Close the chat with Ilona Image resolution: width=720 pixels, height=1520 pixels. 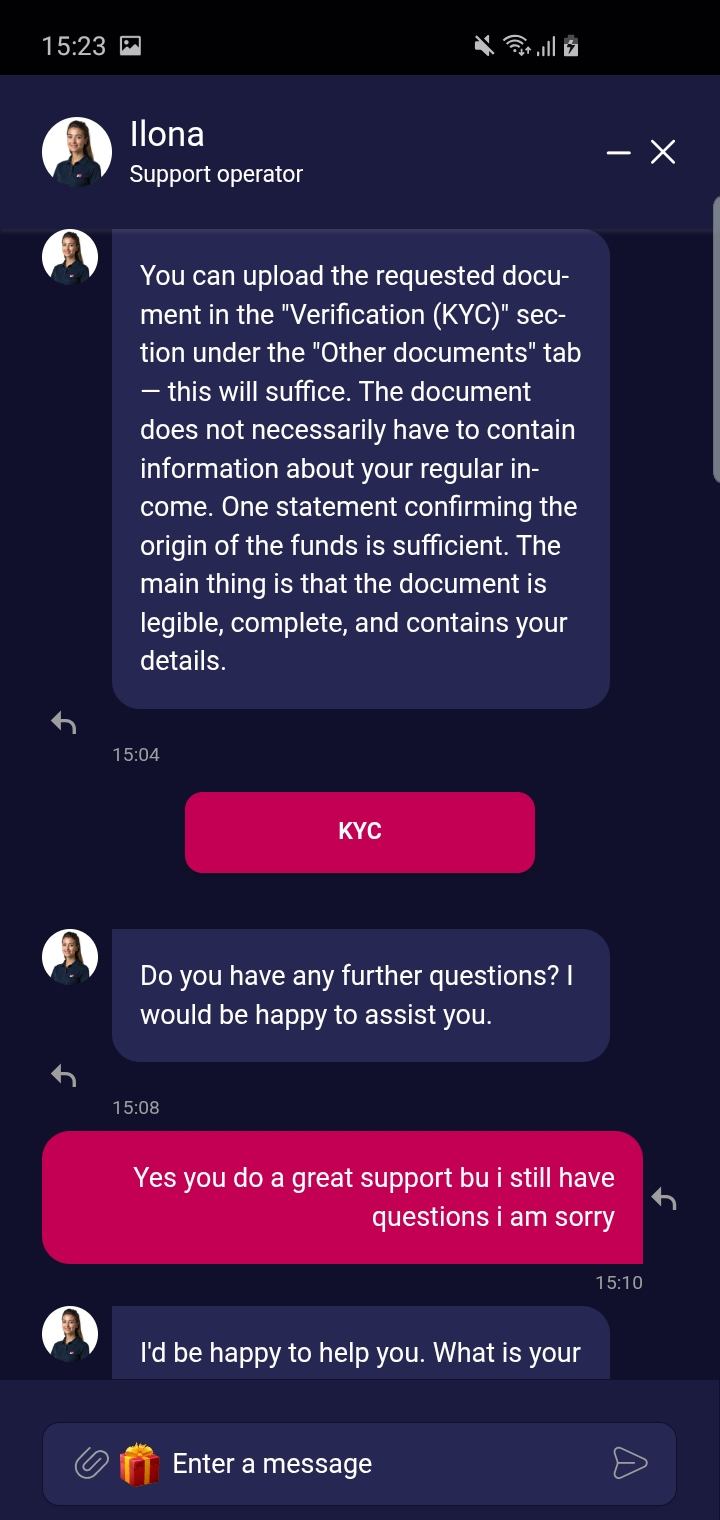(x=663, y=152)
